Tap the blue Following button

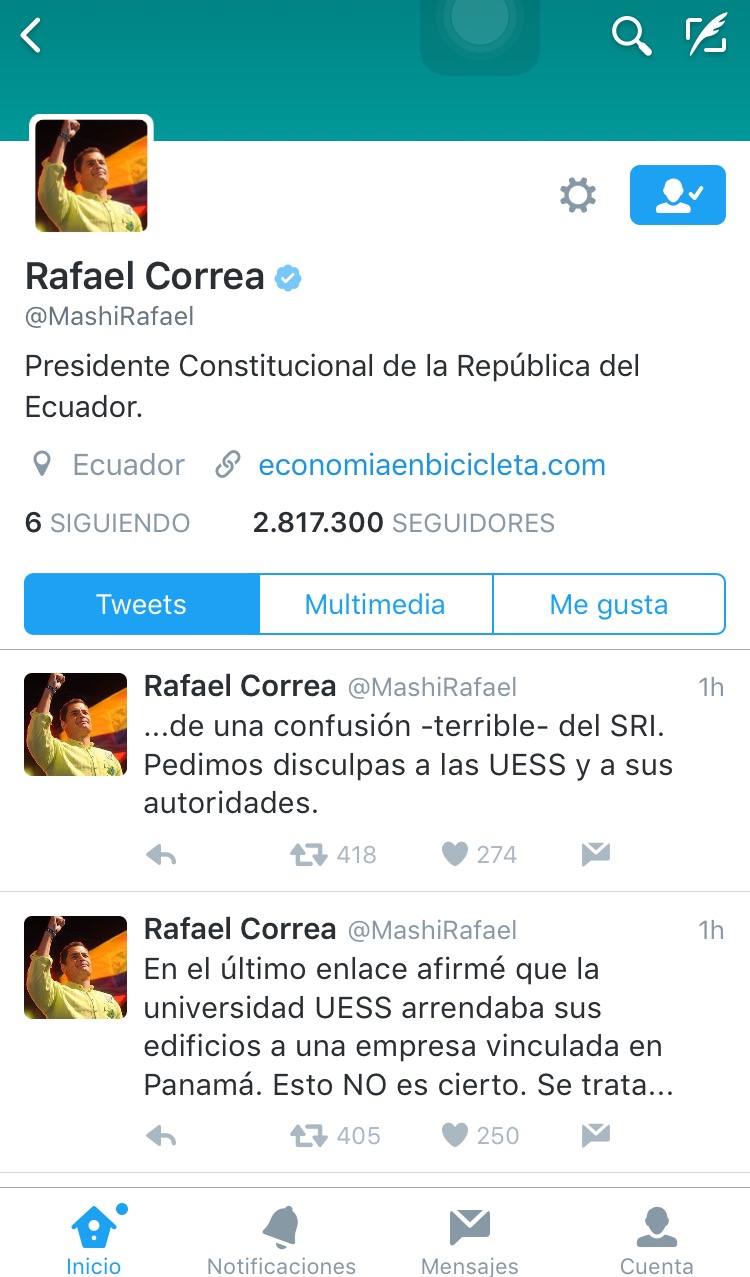point(677,195)
